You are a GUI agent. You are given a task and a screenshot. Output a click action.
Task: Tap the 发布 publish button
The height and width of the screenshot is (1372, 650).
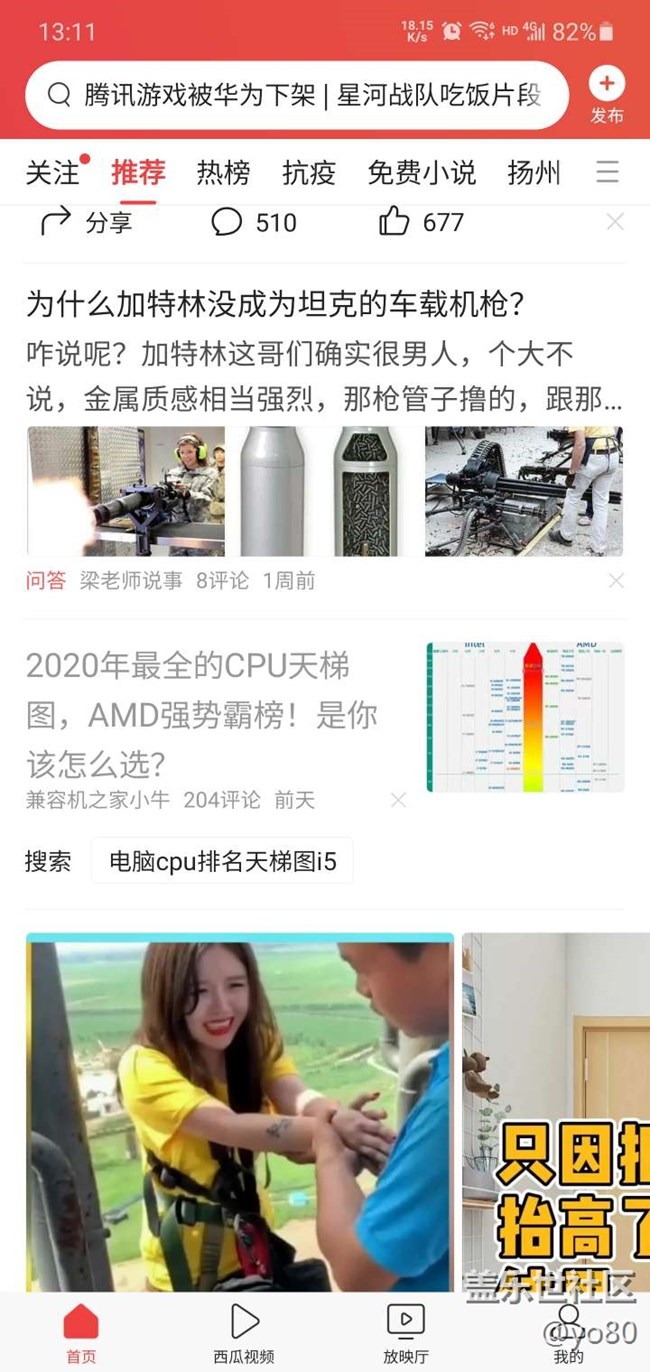click(x=606, y=95)
